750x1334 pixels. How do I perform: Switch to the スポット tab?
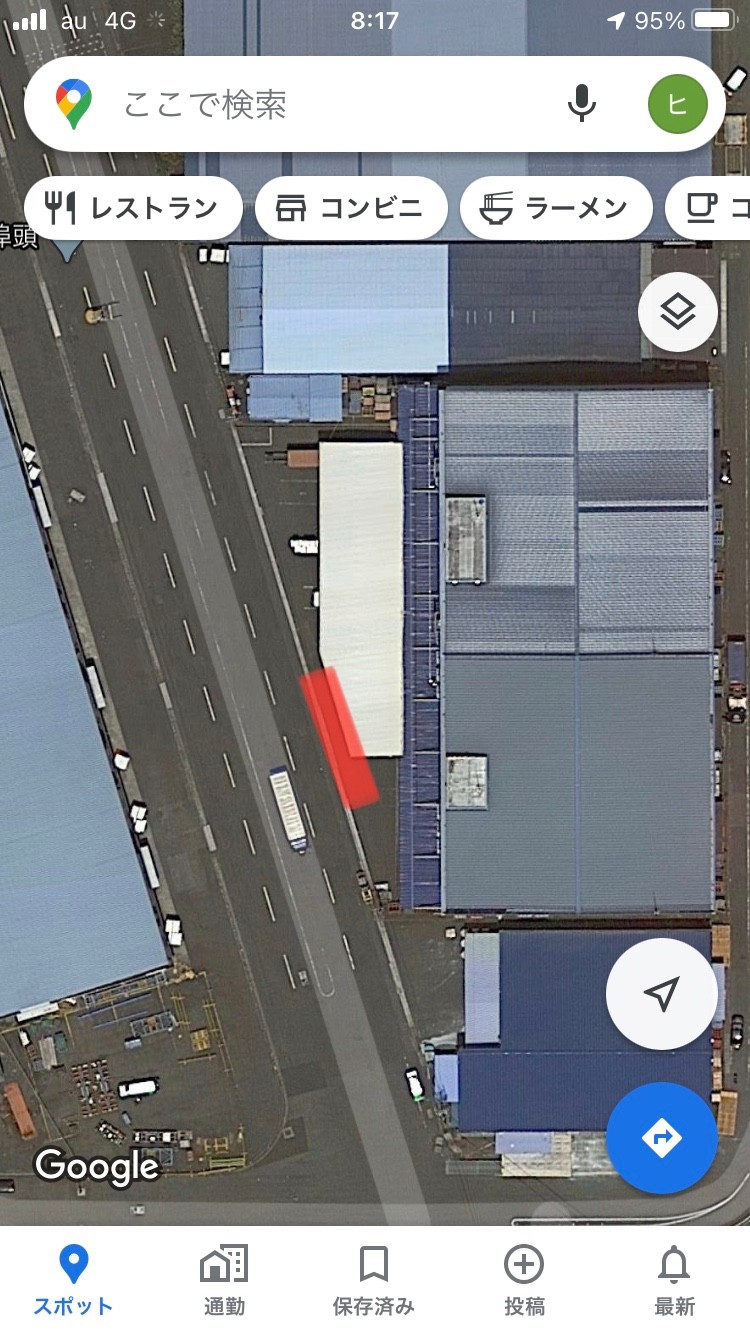point(74,1280)
